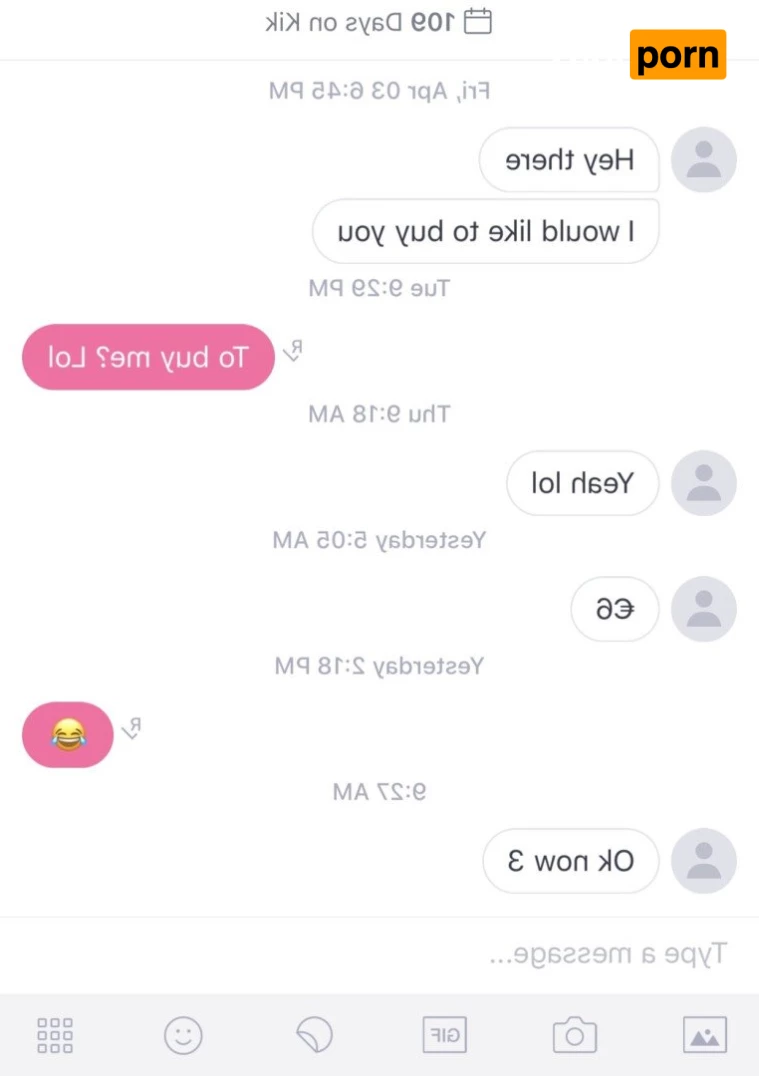Open the photo gallery picker

(704, 1035)
